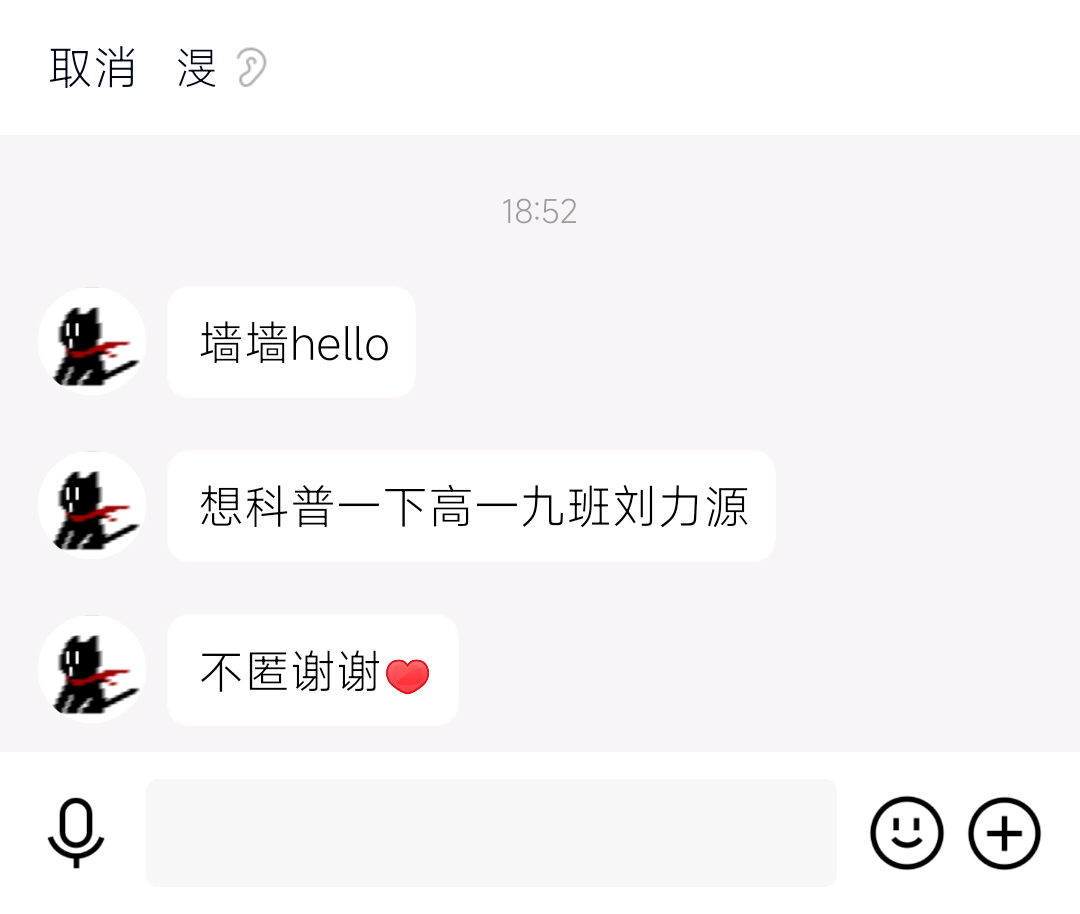Tap the voice input microphone icon
The image size is (1080, 914).
76,832
